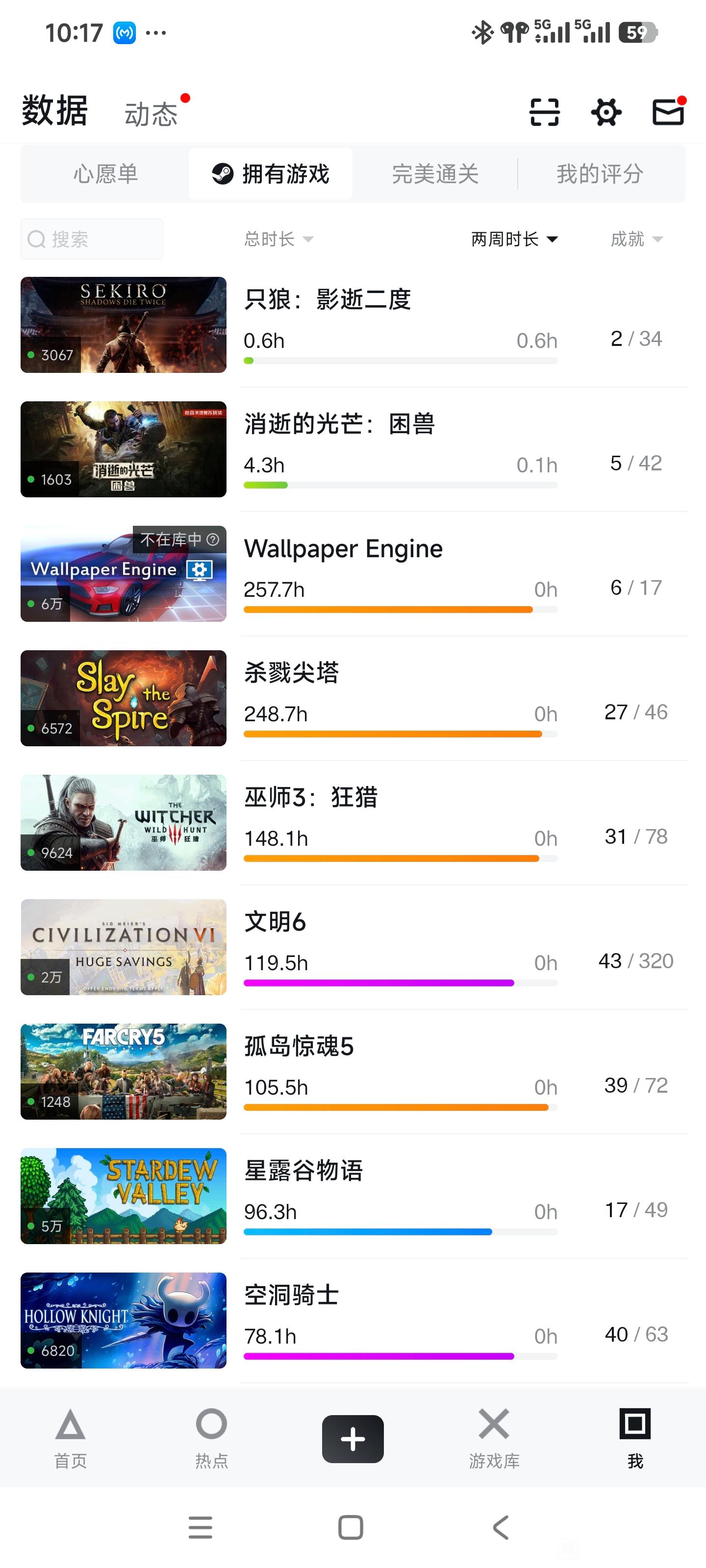Viewport: 706px width, 1568px height.
Task: Open the mail inbox icon
Action: point(668,111)
